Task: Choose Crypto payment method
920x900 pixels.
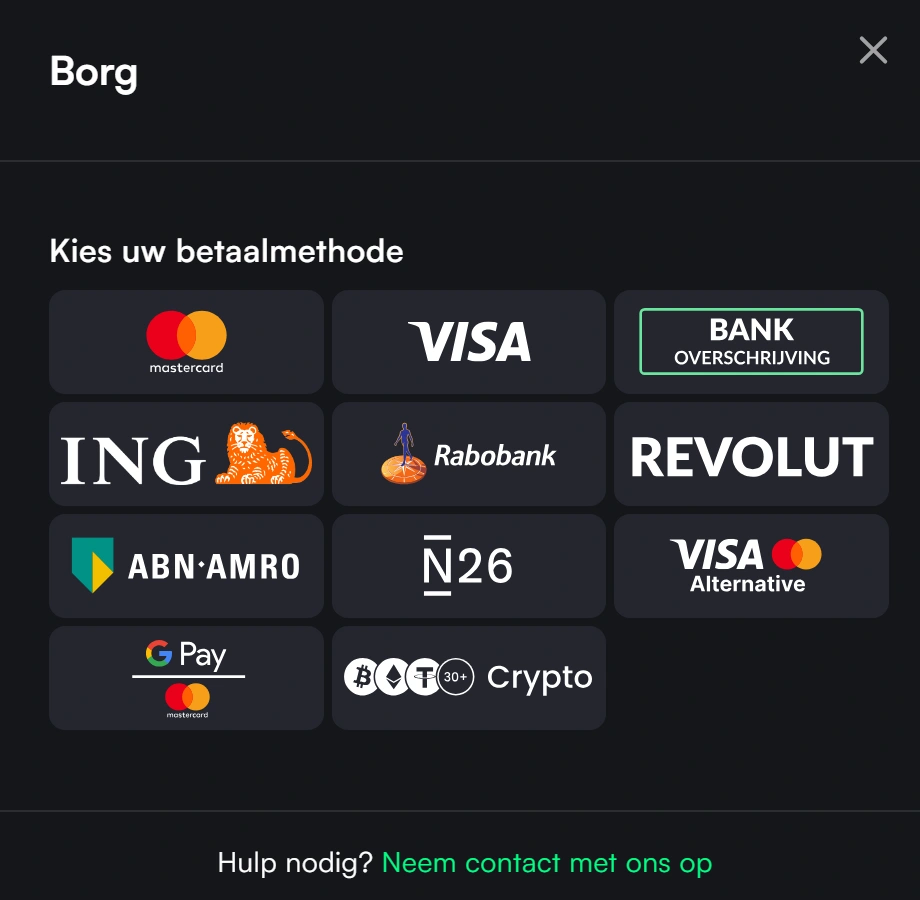Action: coord(469,678)
